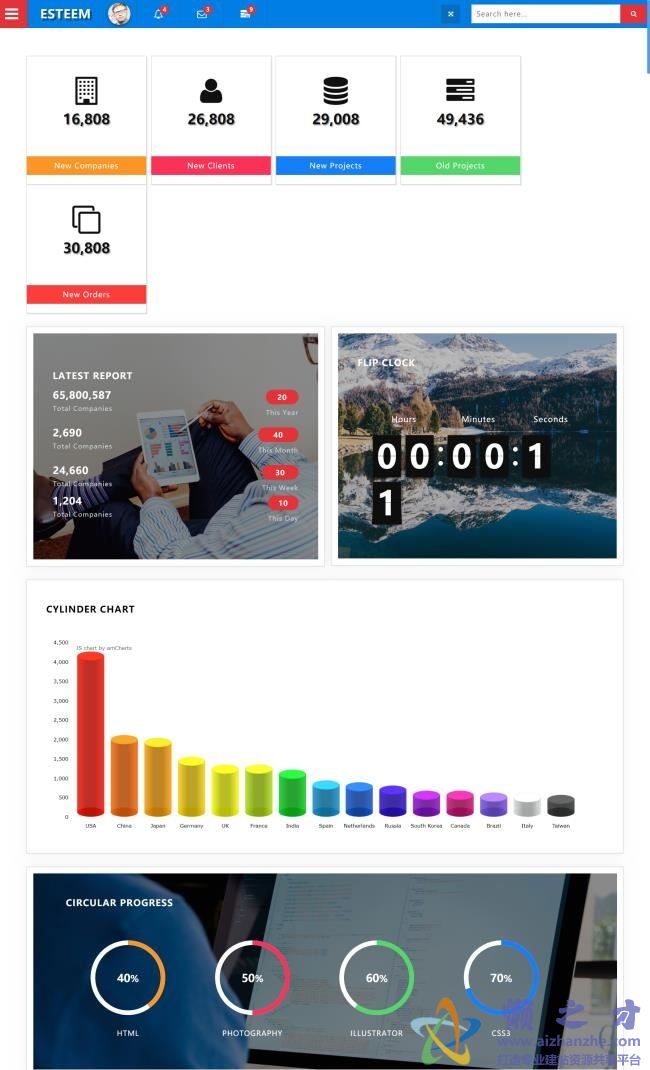Tap the 'JS chart by amCharts' link

[104, 648]
